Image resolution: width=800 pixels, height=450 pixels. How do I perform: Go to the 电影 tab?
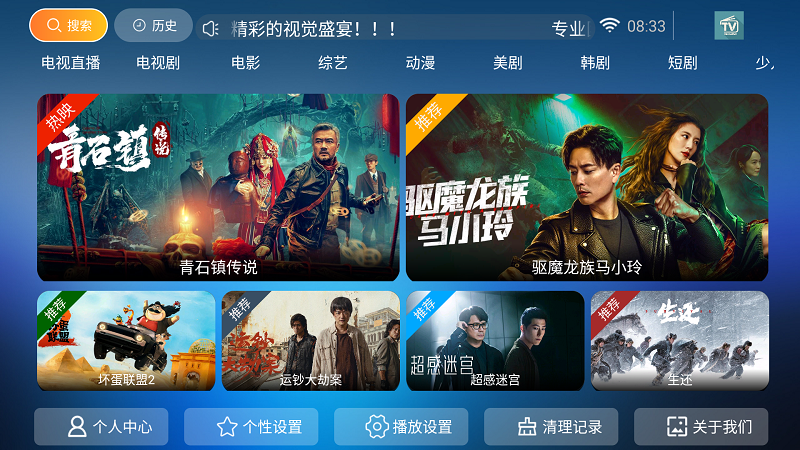point(245,63)
